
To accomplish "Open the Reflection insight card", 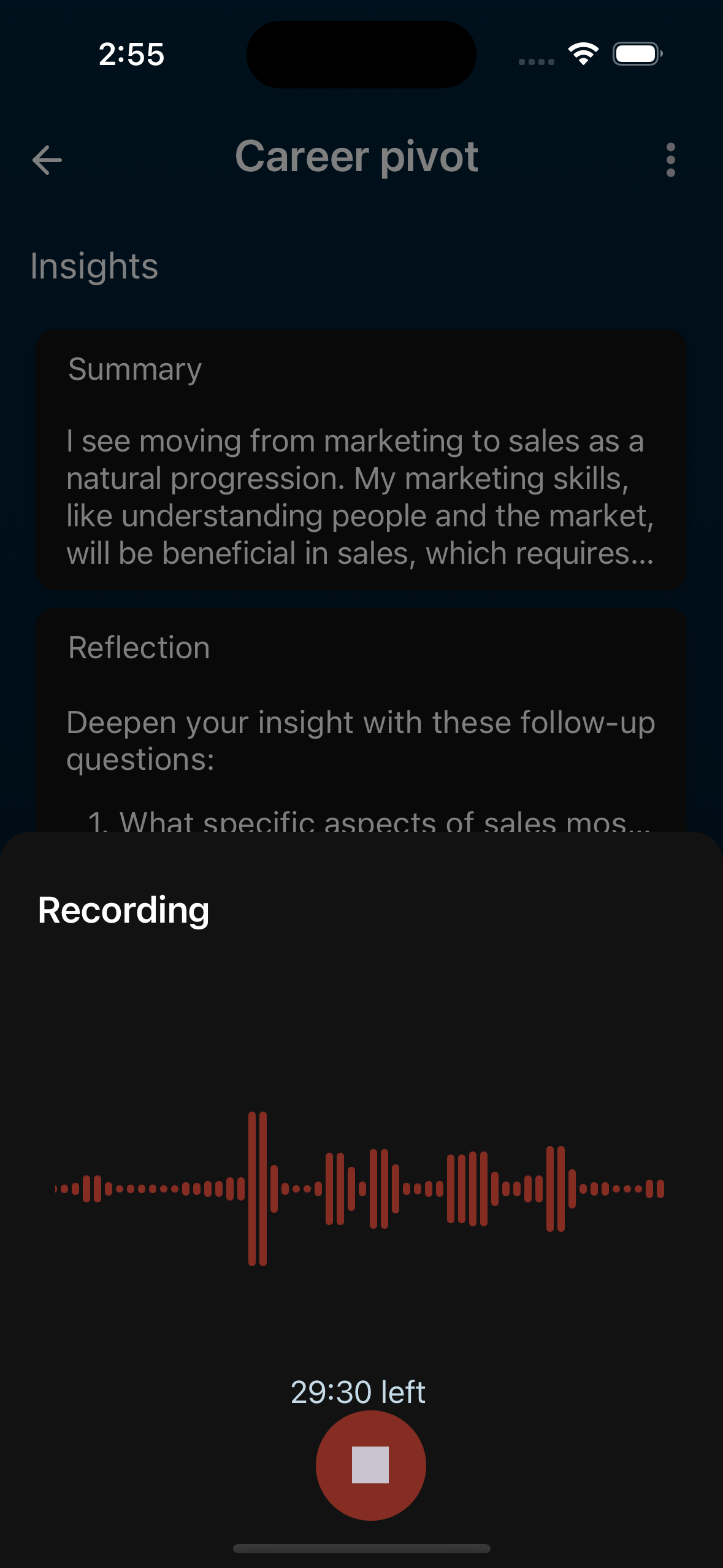I will pyautogui.click(x=361, y=718).
